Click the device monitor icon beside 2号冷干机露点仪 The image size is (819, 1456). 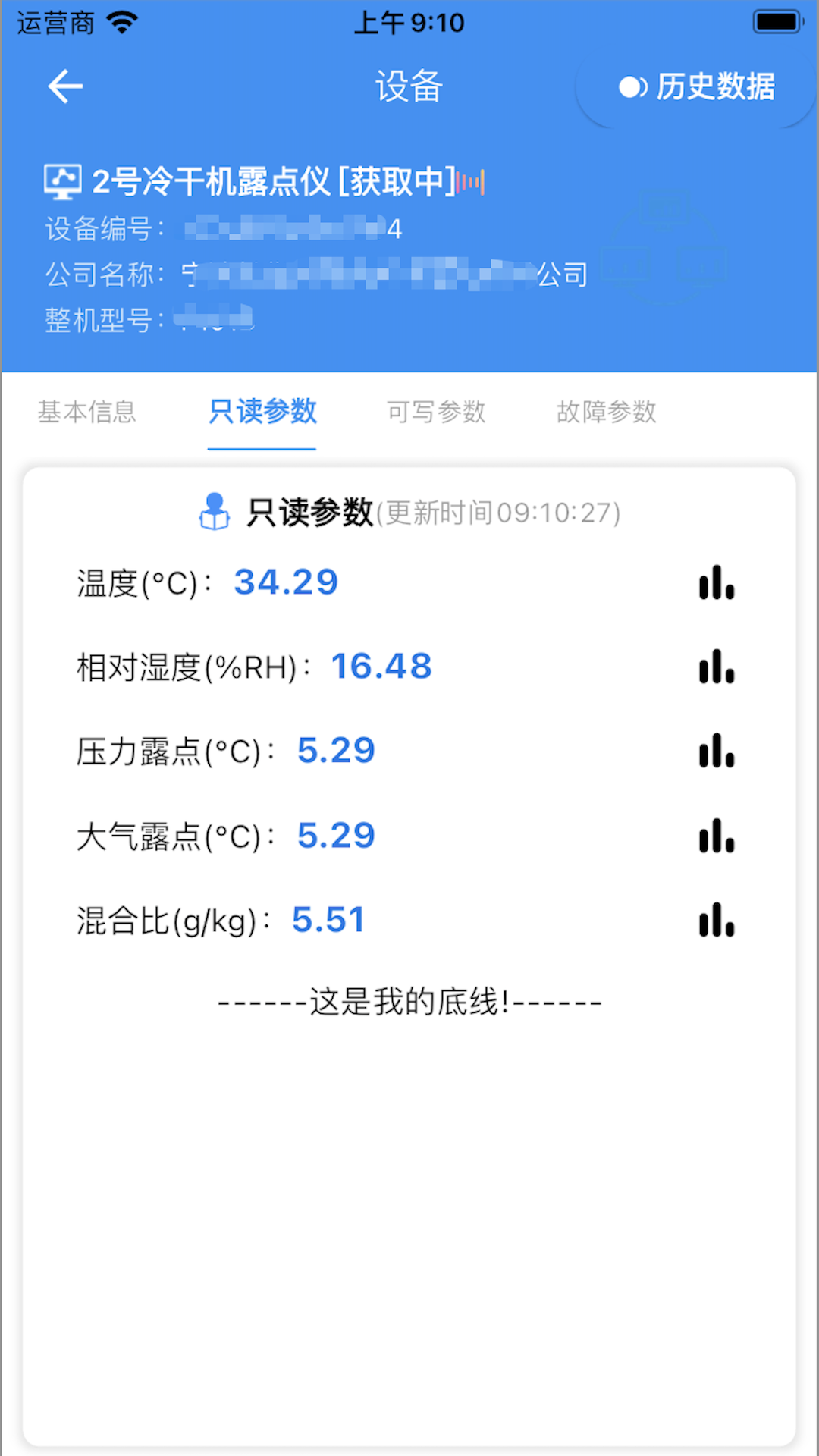(63, 180)
